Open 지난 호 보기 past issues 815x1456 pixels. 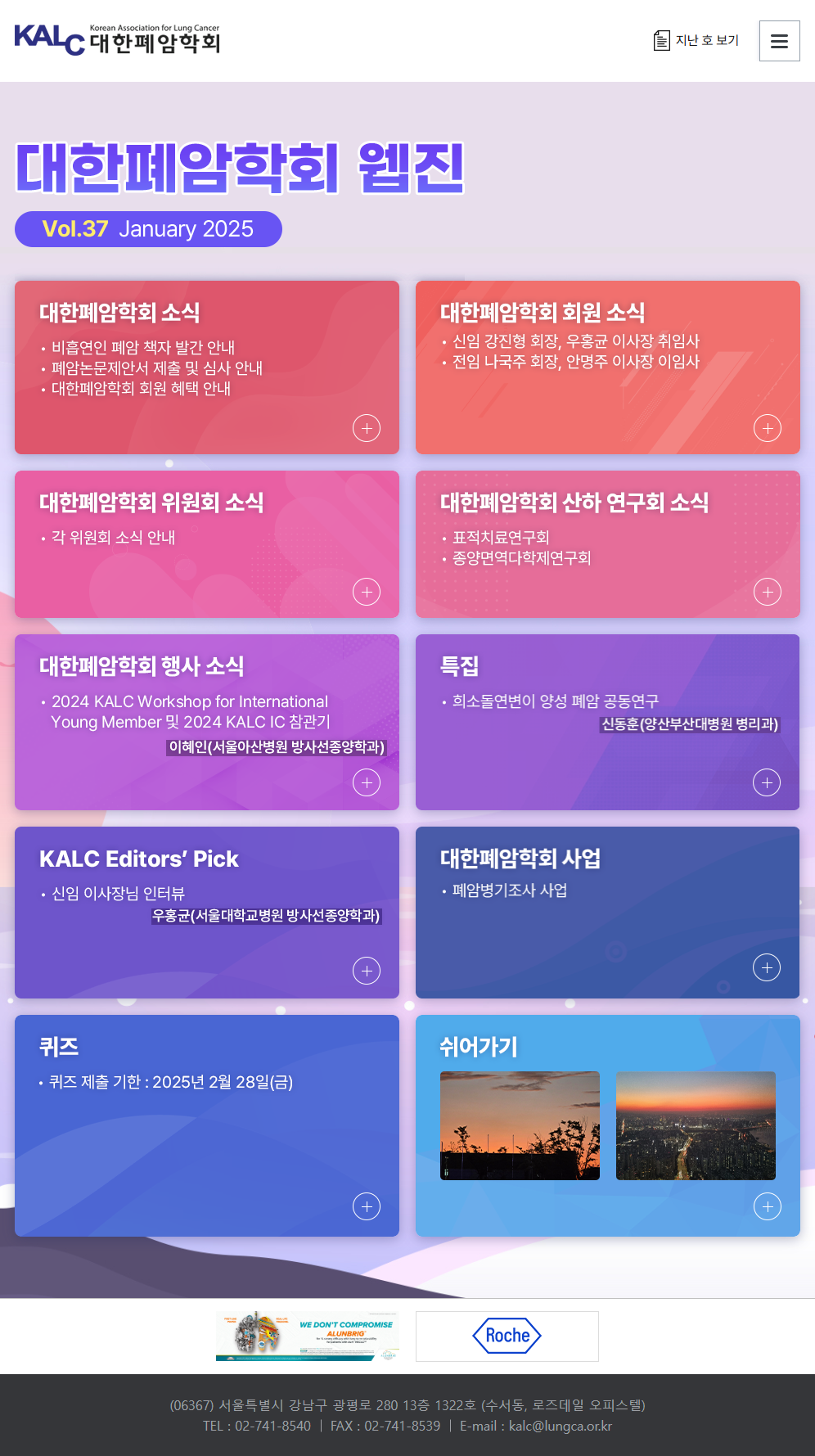point(696,40)
